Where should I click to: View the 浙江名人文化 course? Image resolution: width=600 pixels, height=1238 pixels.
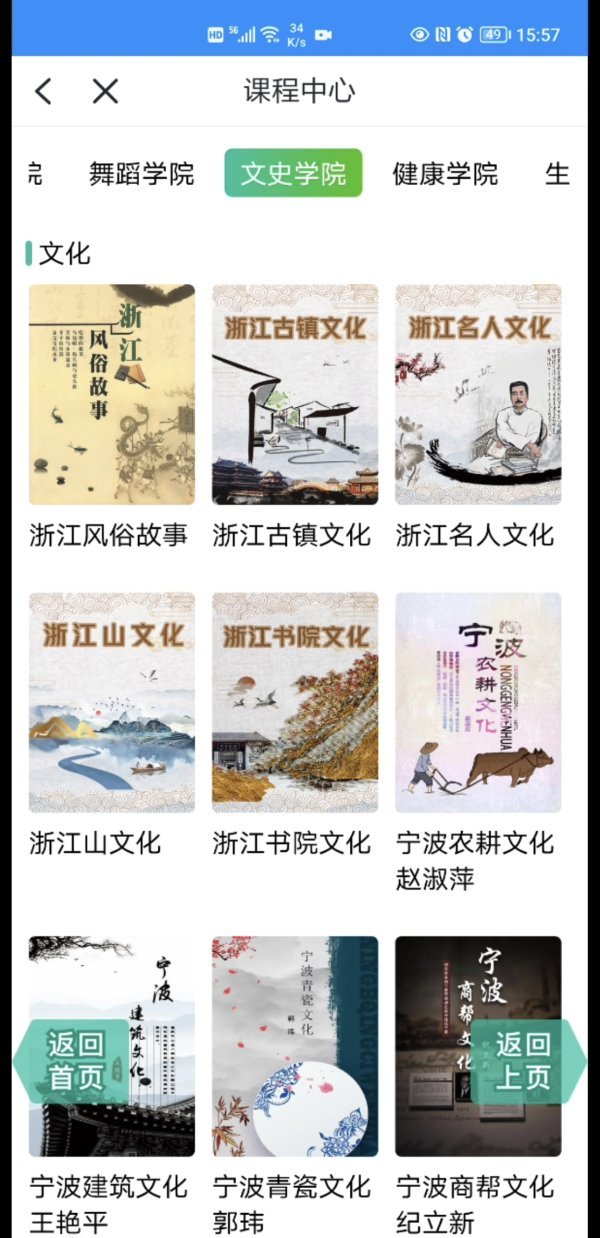click(478, 395)
